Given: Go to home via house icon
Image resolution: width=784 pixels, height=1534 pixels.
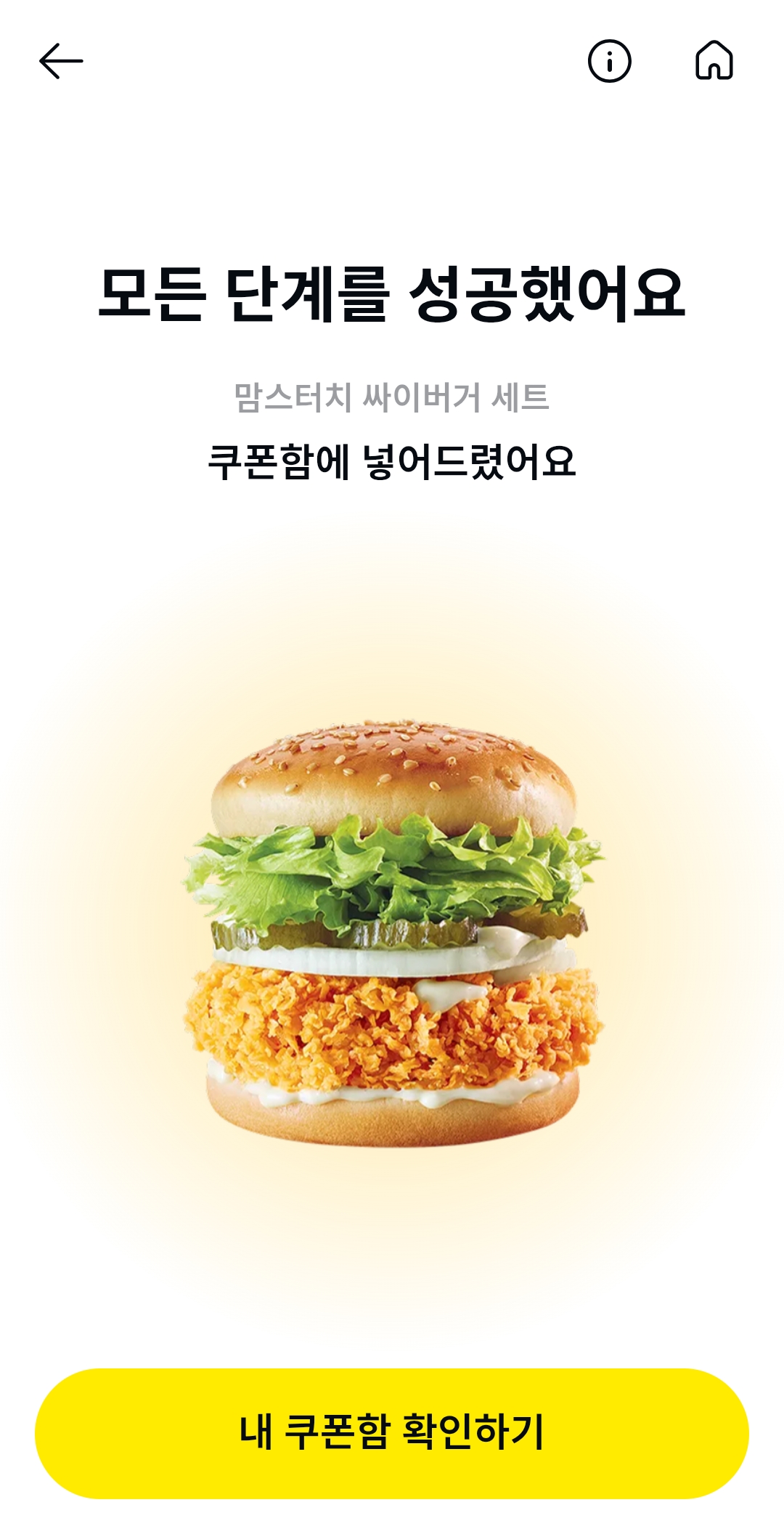Looking at the screenshot, I should pyautogui.click(x=714, y=60).
